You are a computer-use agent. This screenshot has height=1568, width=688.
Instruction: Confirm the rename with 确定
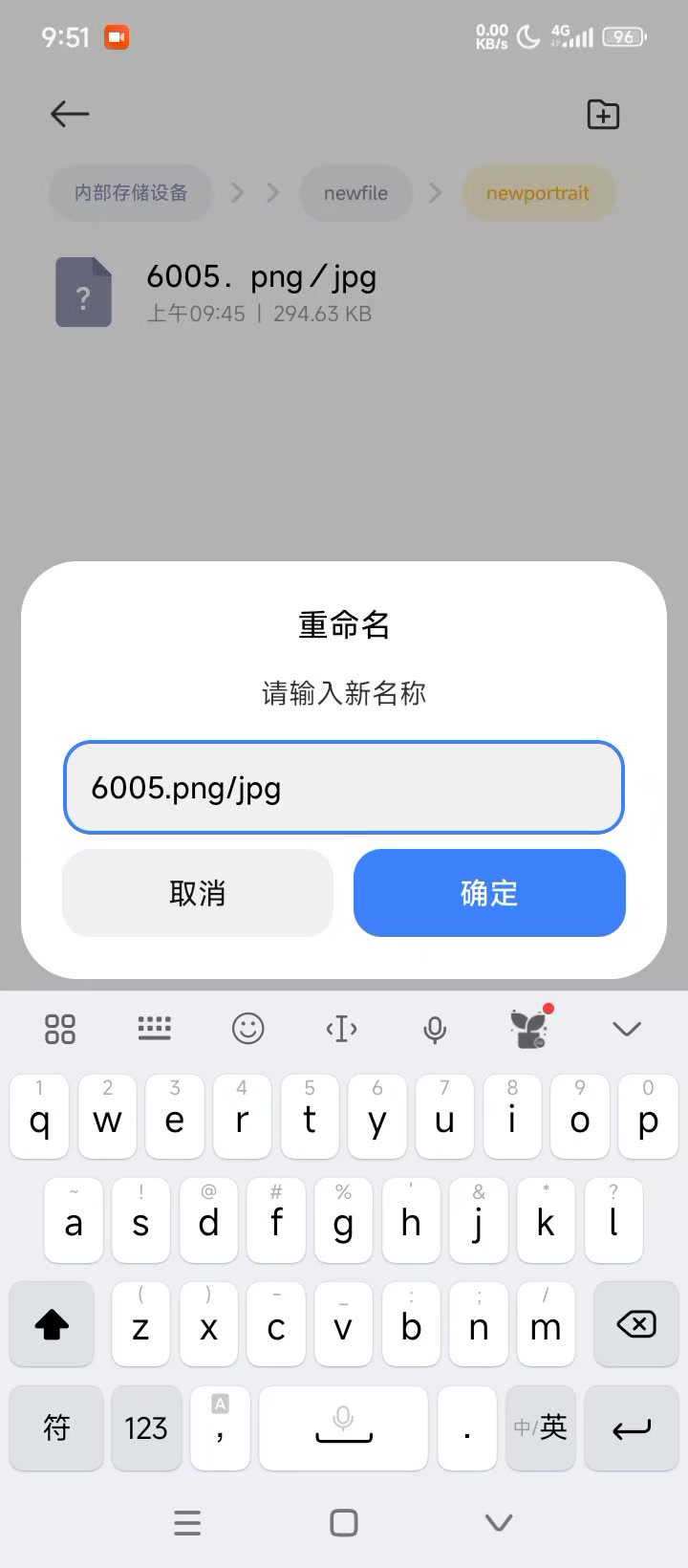pos(489,893)
